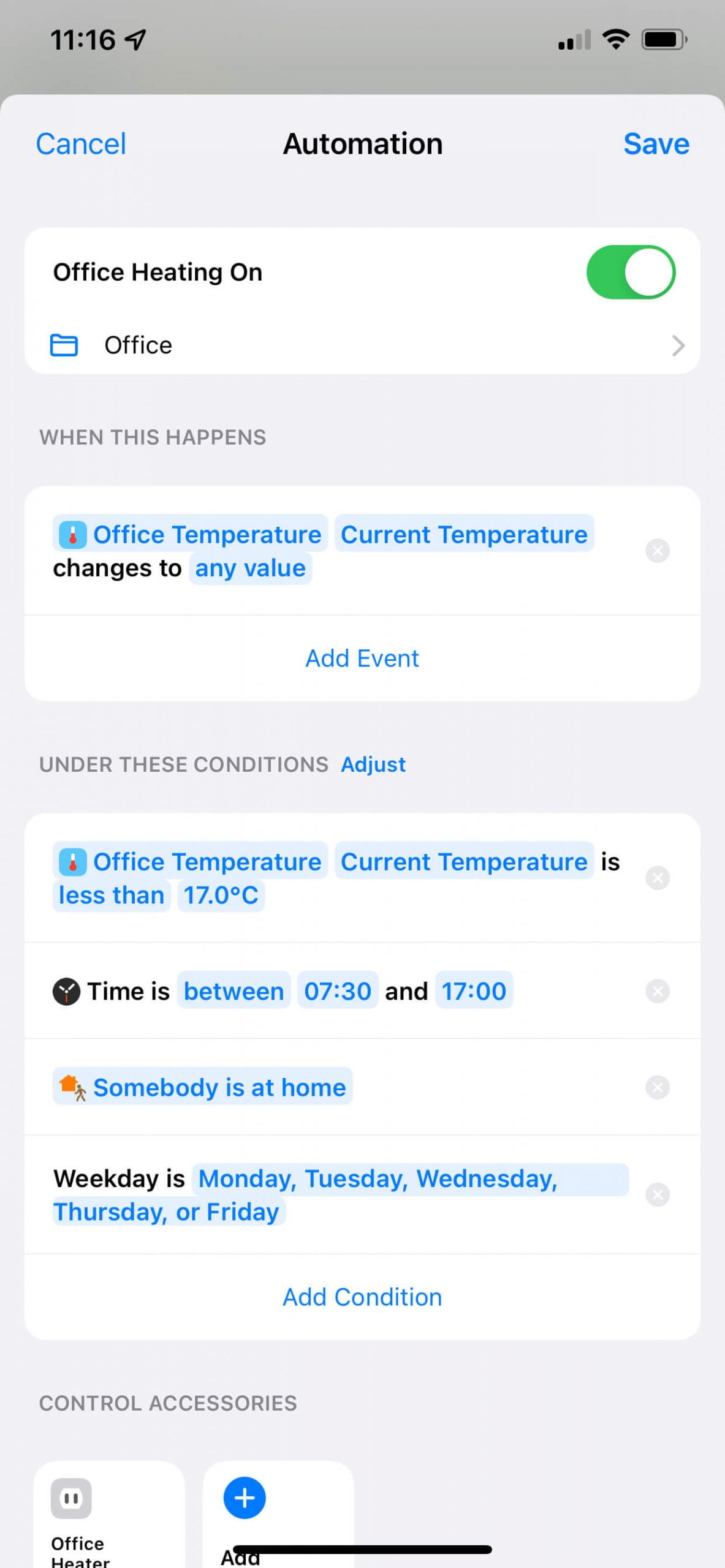Screen dimensions: 725x1568
Task: Change the selected weekdays
Action: click(x=378, y=1179)
